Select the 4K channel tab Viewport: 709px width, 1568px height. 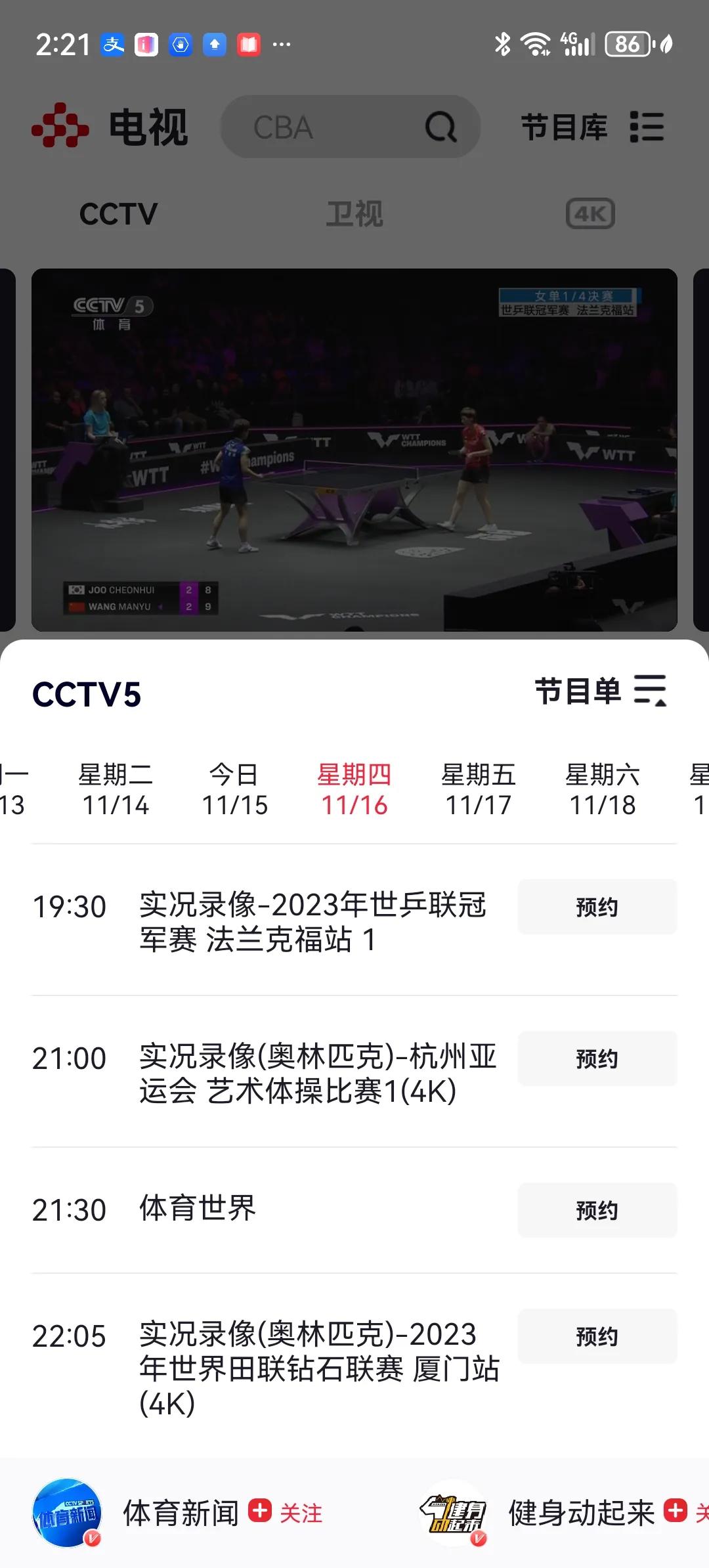[590, 214]
